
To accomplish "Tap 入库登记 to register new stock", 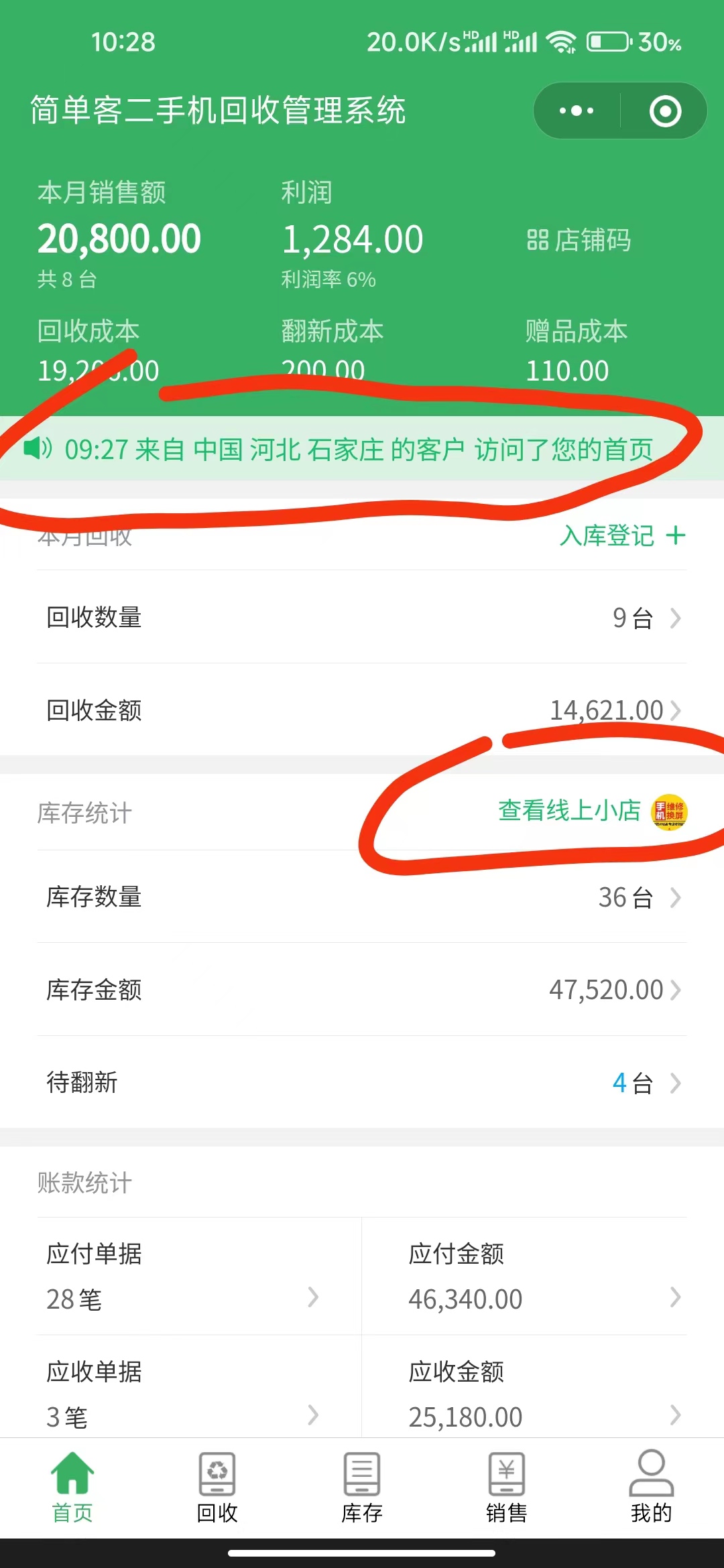I will coord(622,535).
